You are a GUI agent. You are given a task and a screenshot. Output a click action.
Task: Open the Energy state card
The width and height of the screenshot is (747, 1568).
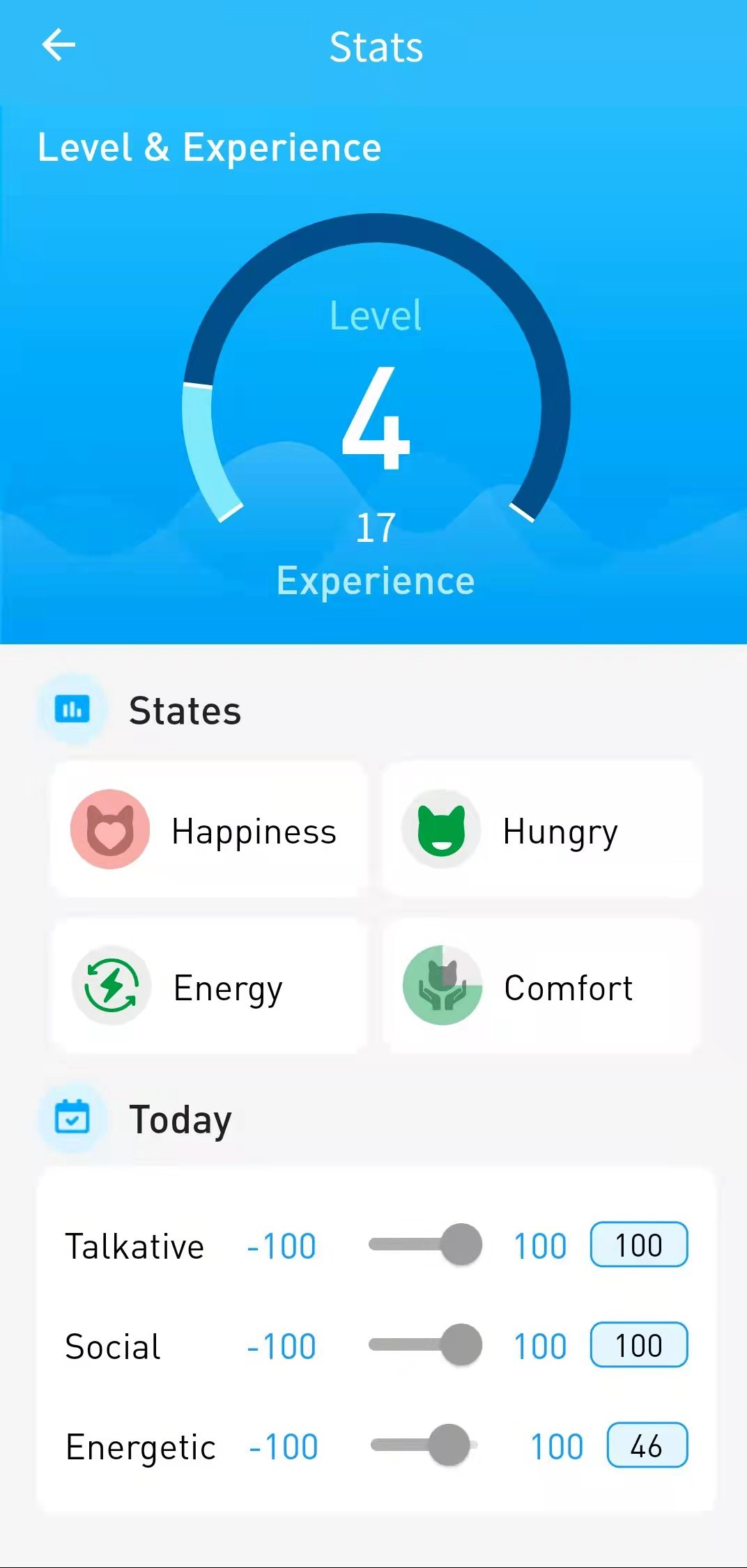click(x=209, y=986)
